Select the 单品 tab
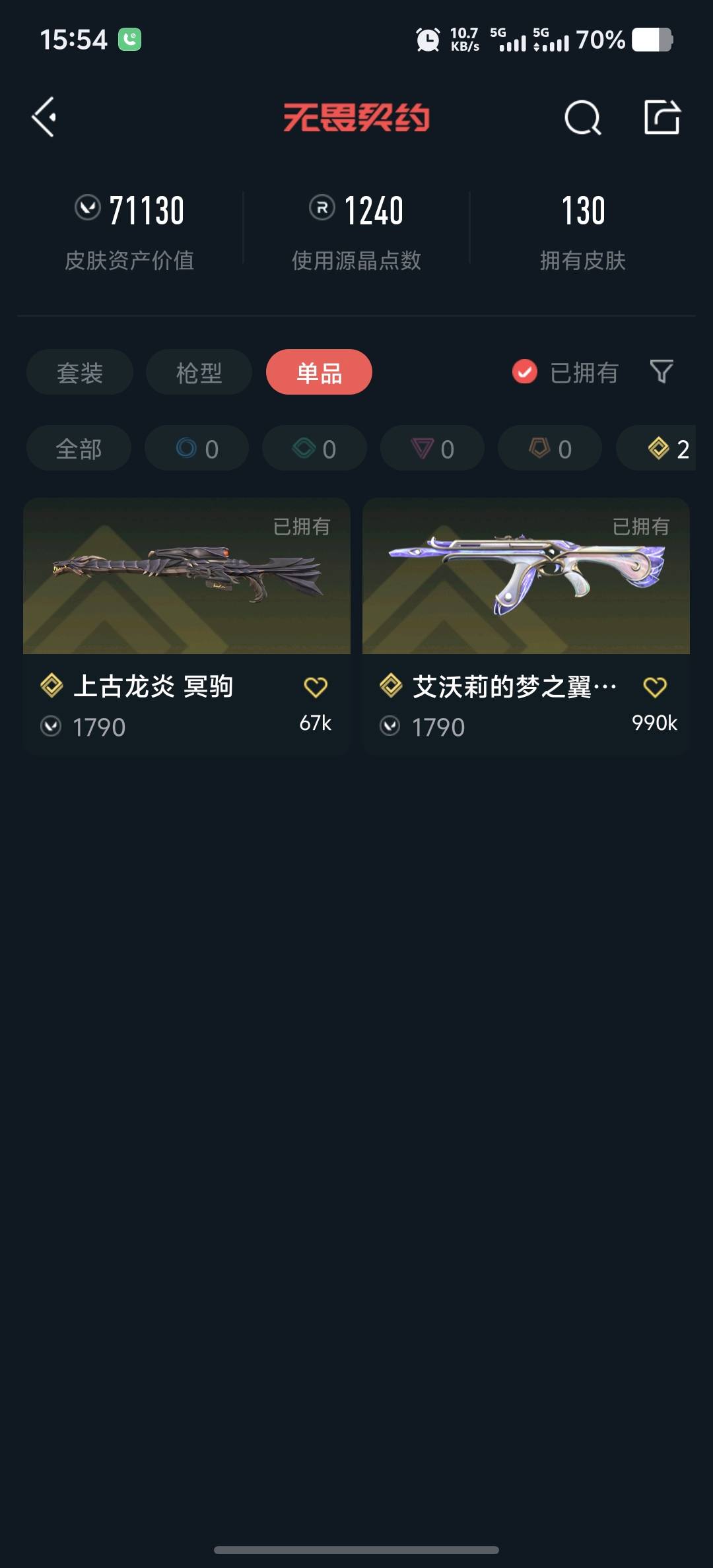The width and height of the screenshot is (713, 1568). [319, 372]
